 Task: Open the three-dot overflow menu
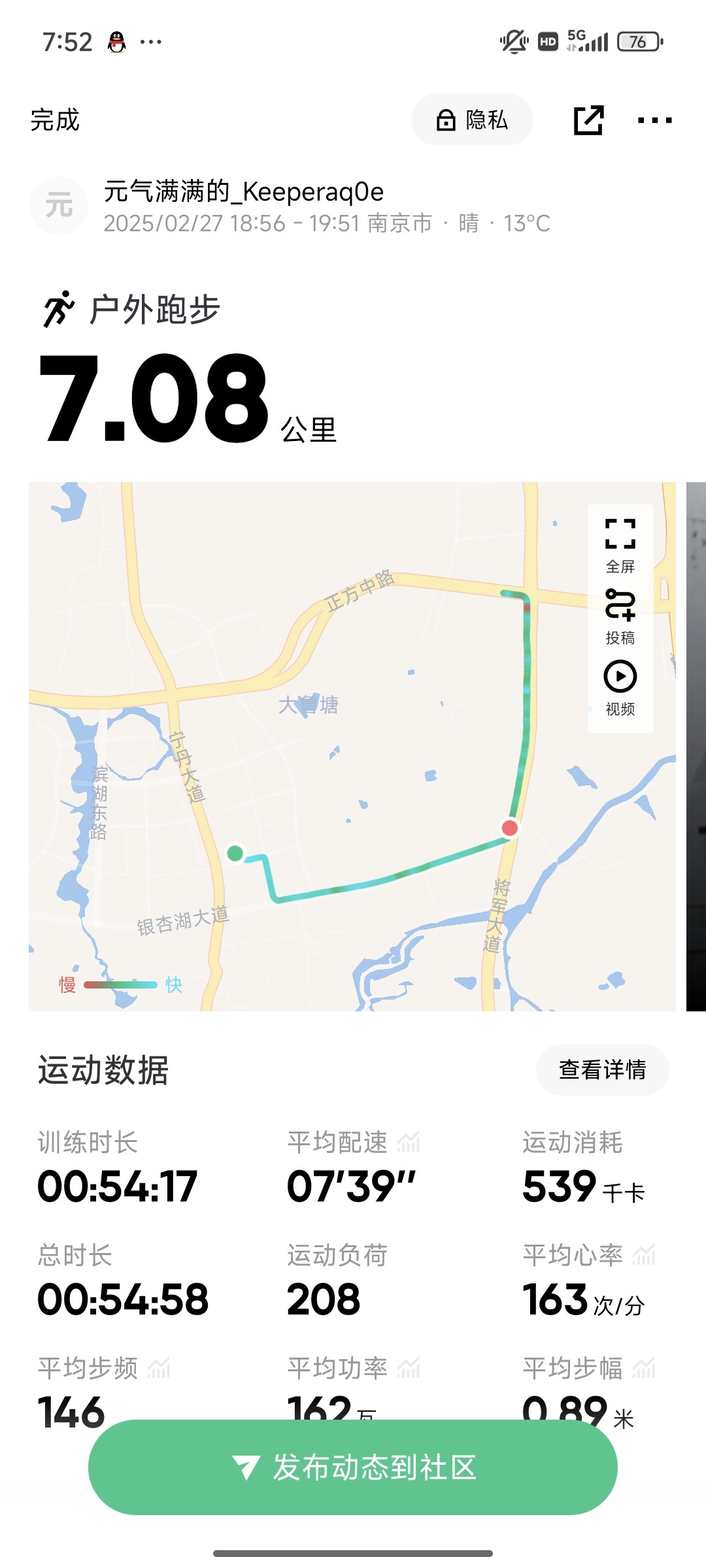tap(654, 120)
